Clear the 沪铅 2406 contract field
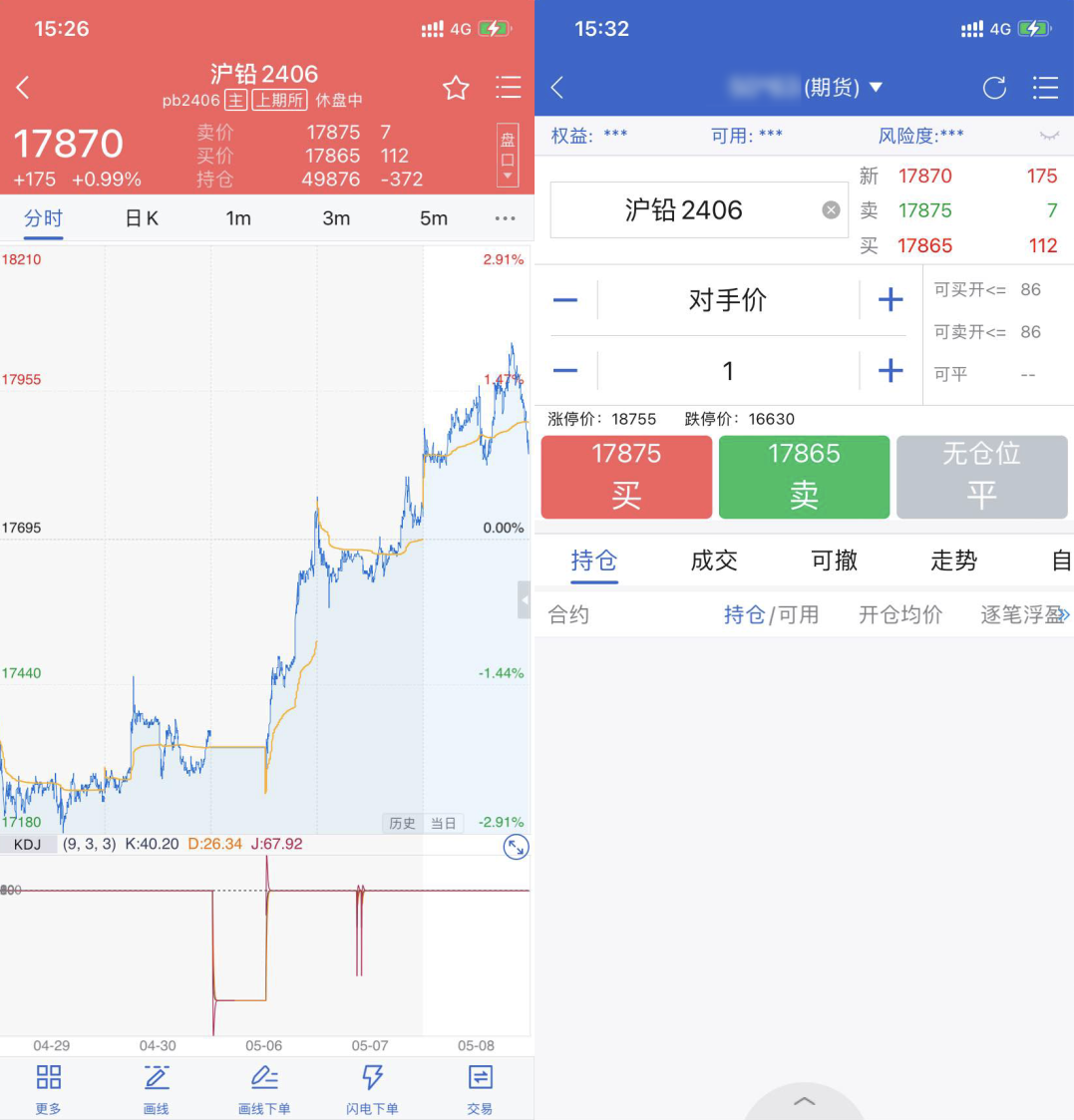1074x1120 pixels. pos(831,210)
